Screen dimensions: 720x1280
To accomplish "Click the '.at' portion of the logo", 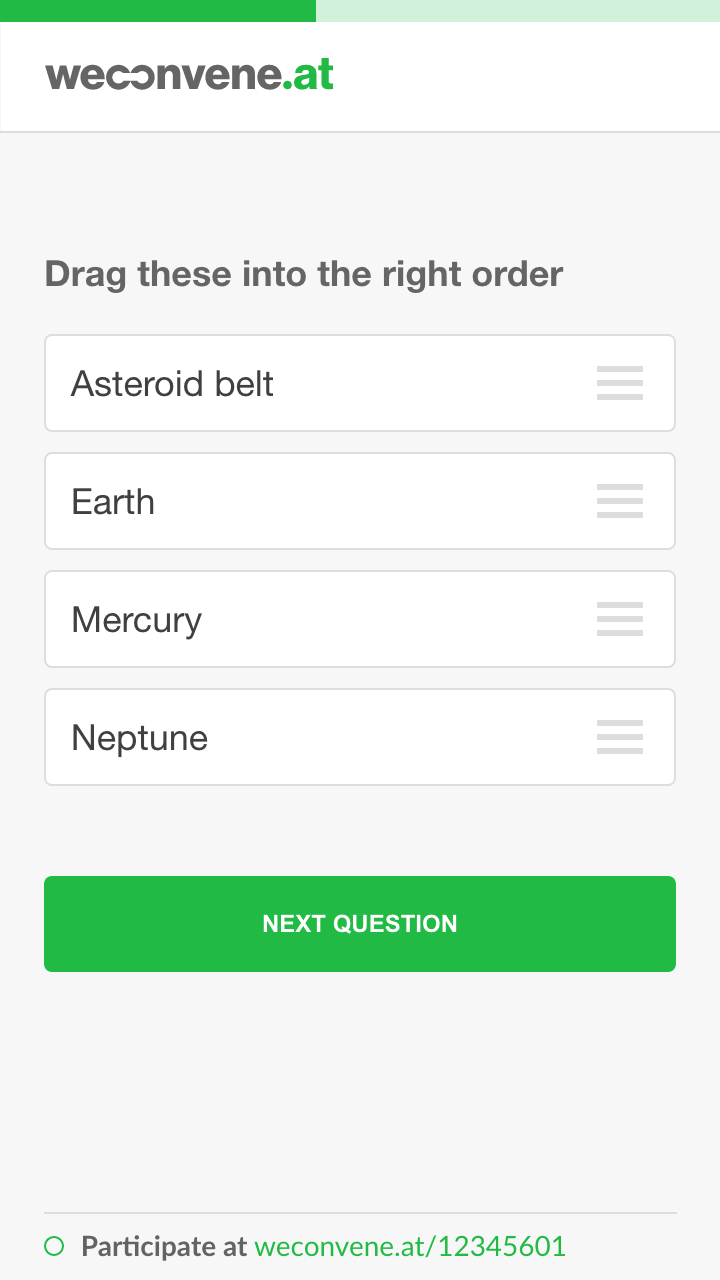I will [x=310, y=74].
